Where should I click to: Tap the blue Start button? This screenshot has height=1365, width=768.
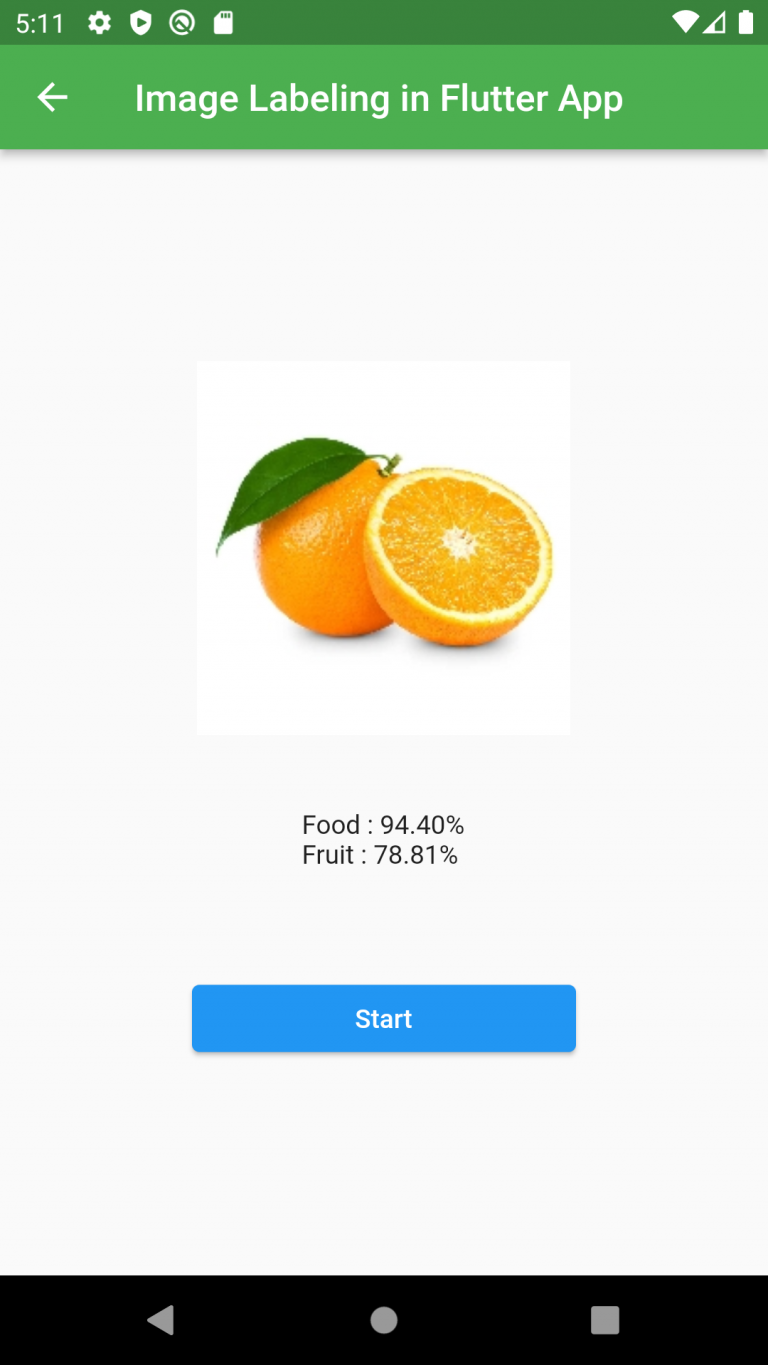pyautogui.click(x=384, y=1018)
